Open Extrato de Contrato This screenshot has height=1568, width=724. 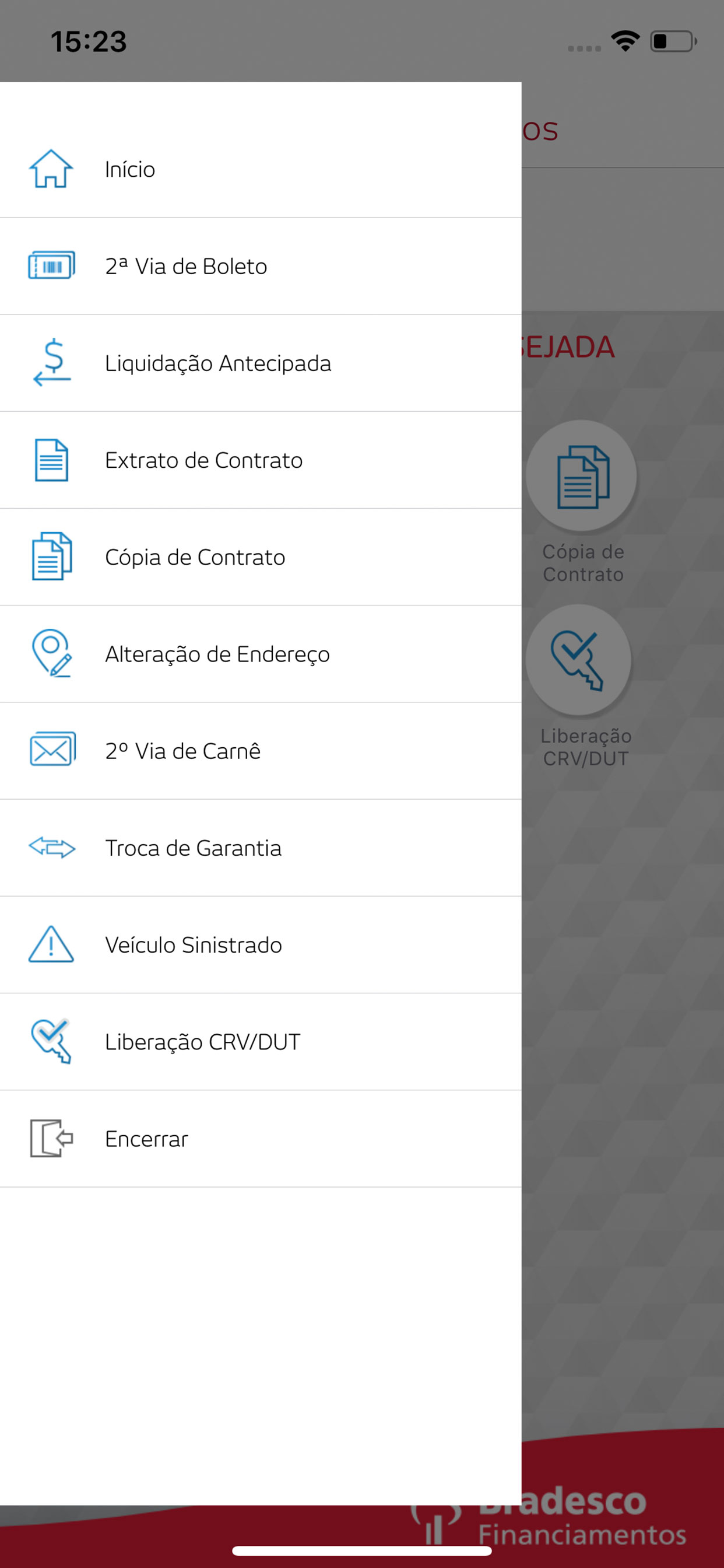click(203, 460)
